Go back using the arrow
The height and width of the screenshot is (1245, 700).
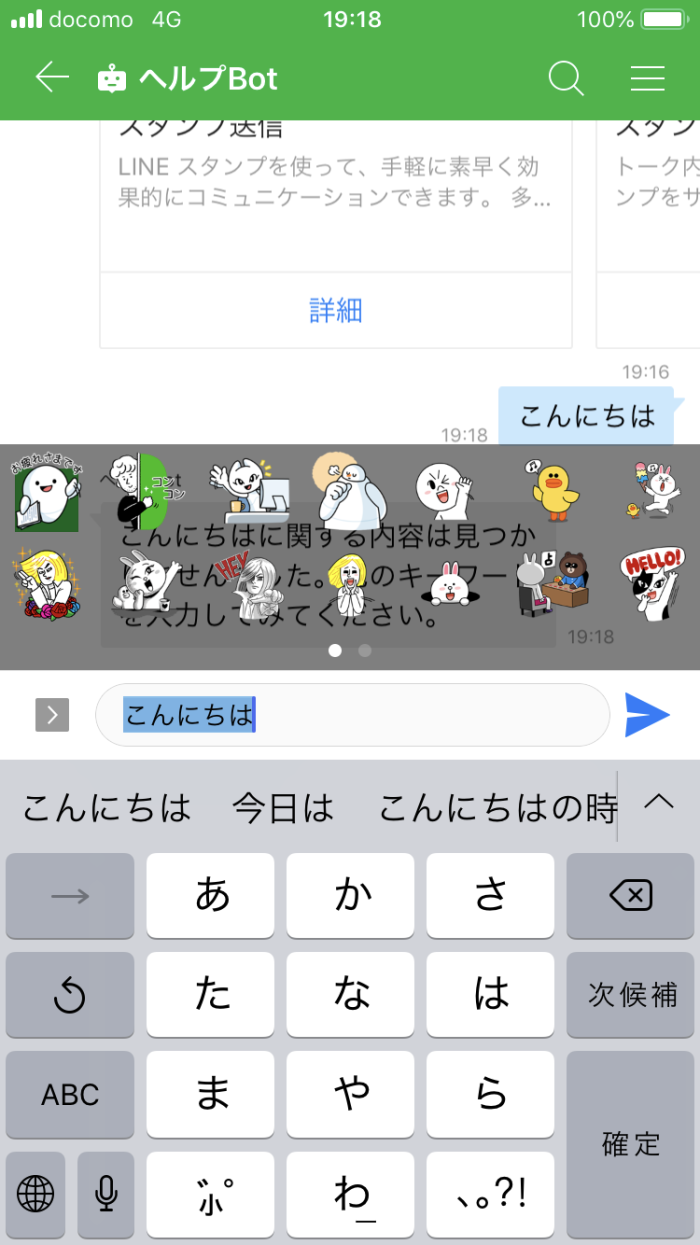pos(52,78)
